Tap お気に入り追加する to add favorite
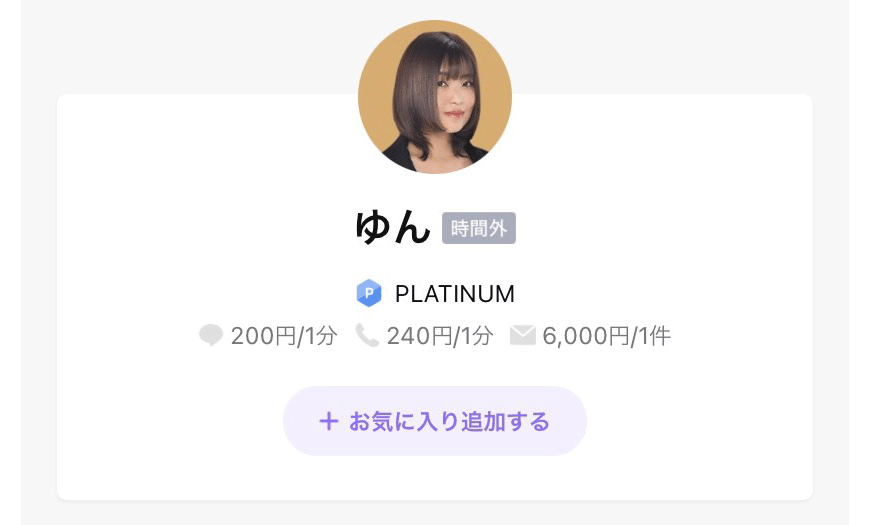 tap(434, 421)
